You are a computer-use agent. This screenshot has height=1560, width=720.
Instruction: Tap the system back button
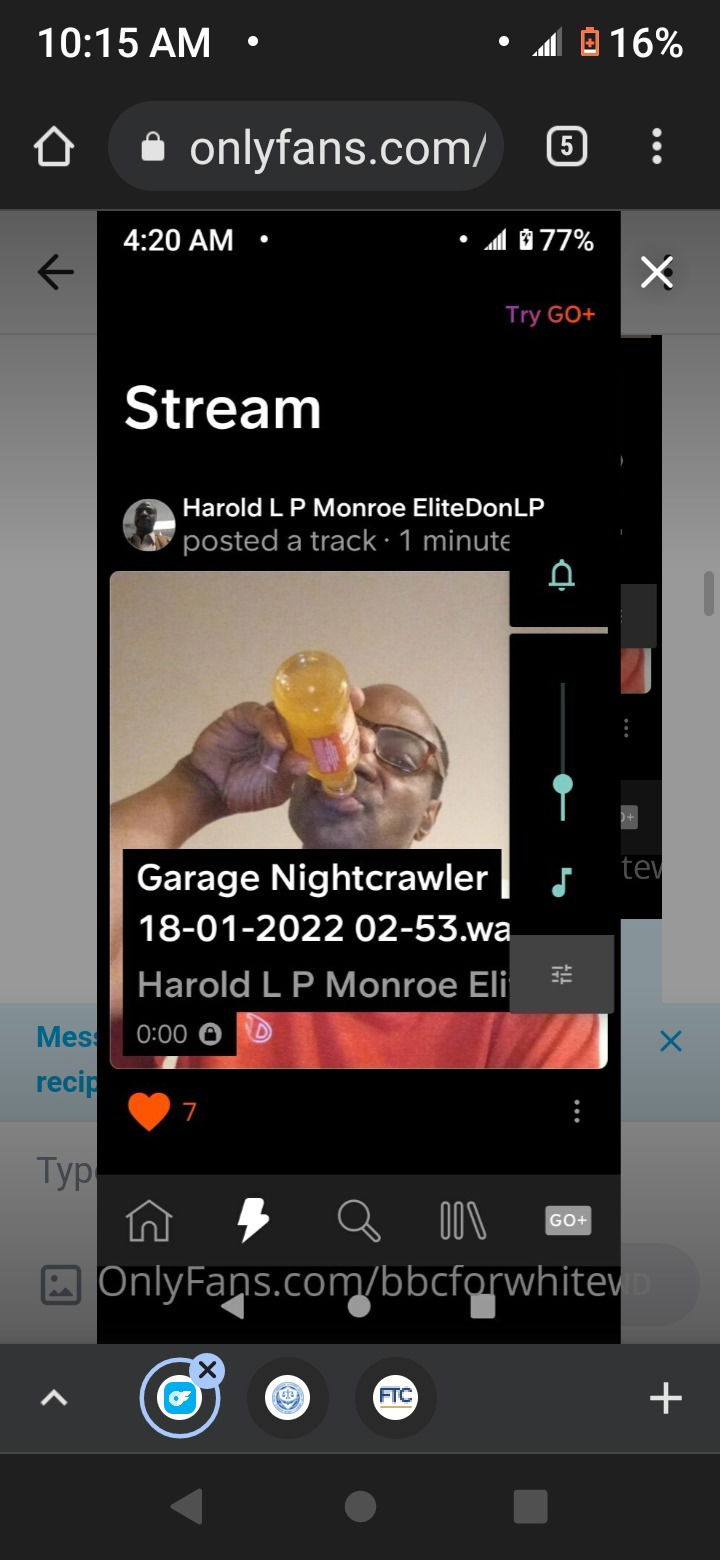pyautogui.click(x=187, y=1506)
